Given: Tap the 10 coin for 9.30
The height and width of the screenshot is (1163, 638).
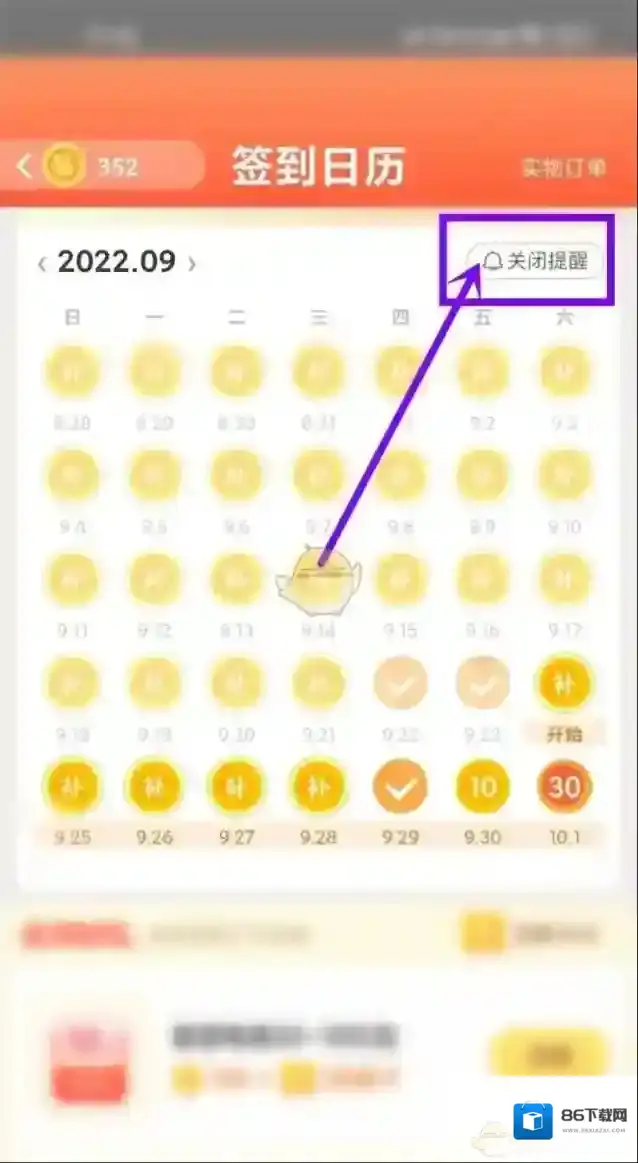Looking at the screenshot, I should [483, 788].
